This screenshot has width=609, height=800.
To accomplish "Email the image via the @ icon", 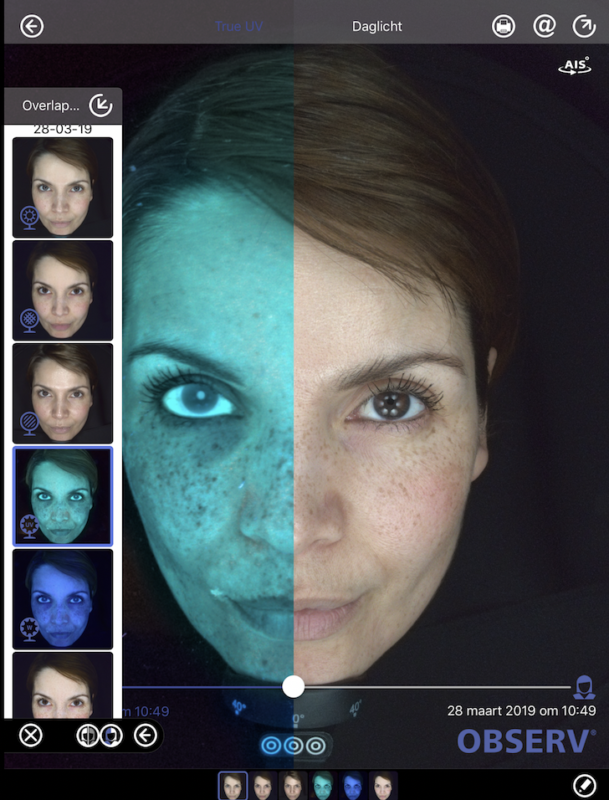I will 544,26.
